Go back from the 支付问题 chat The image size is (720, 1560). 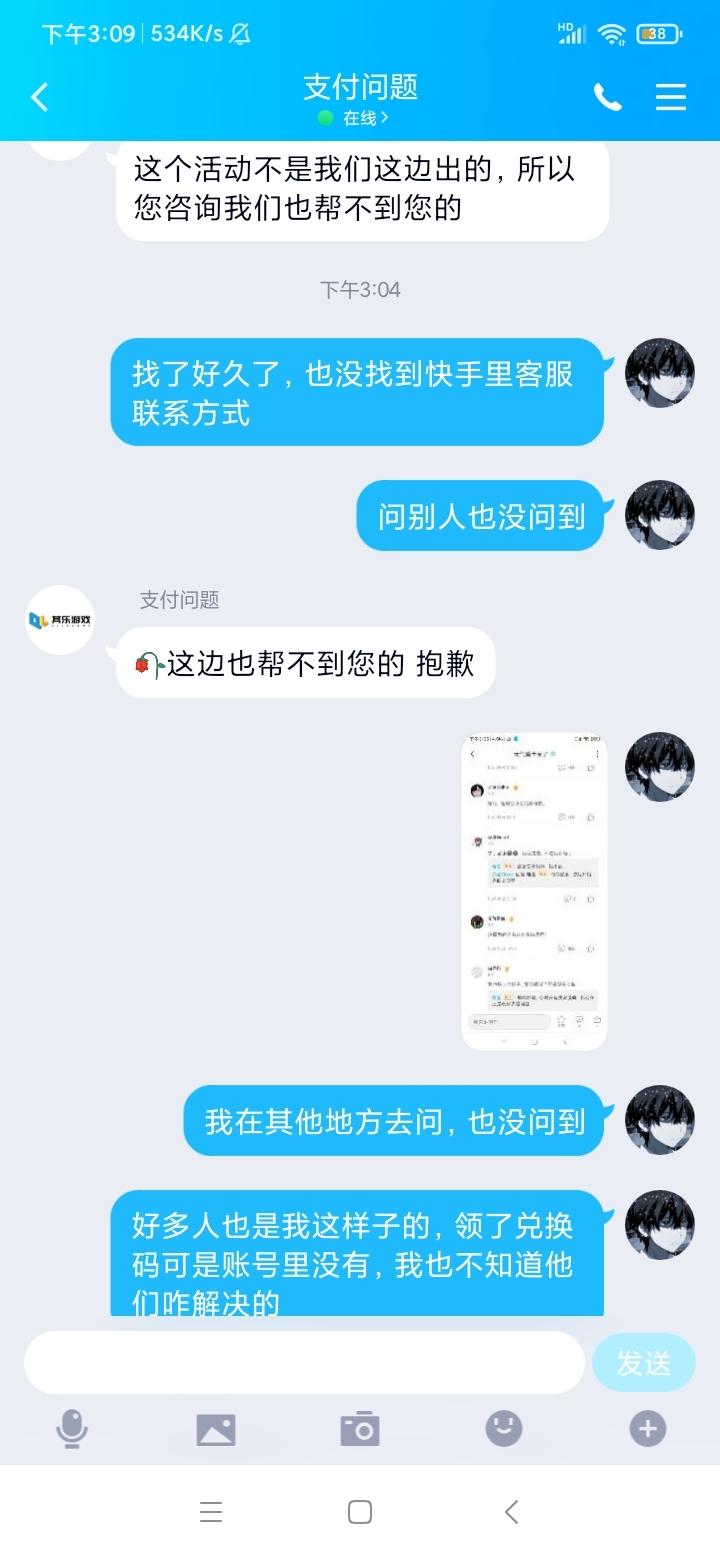click(x=40, y=97)
